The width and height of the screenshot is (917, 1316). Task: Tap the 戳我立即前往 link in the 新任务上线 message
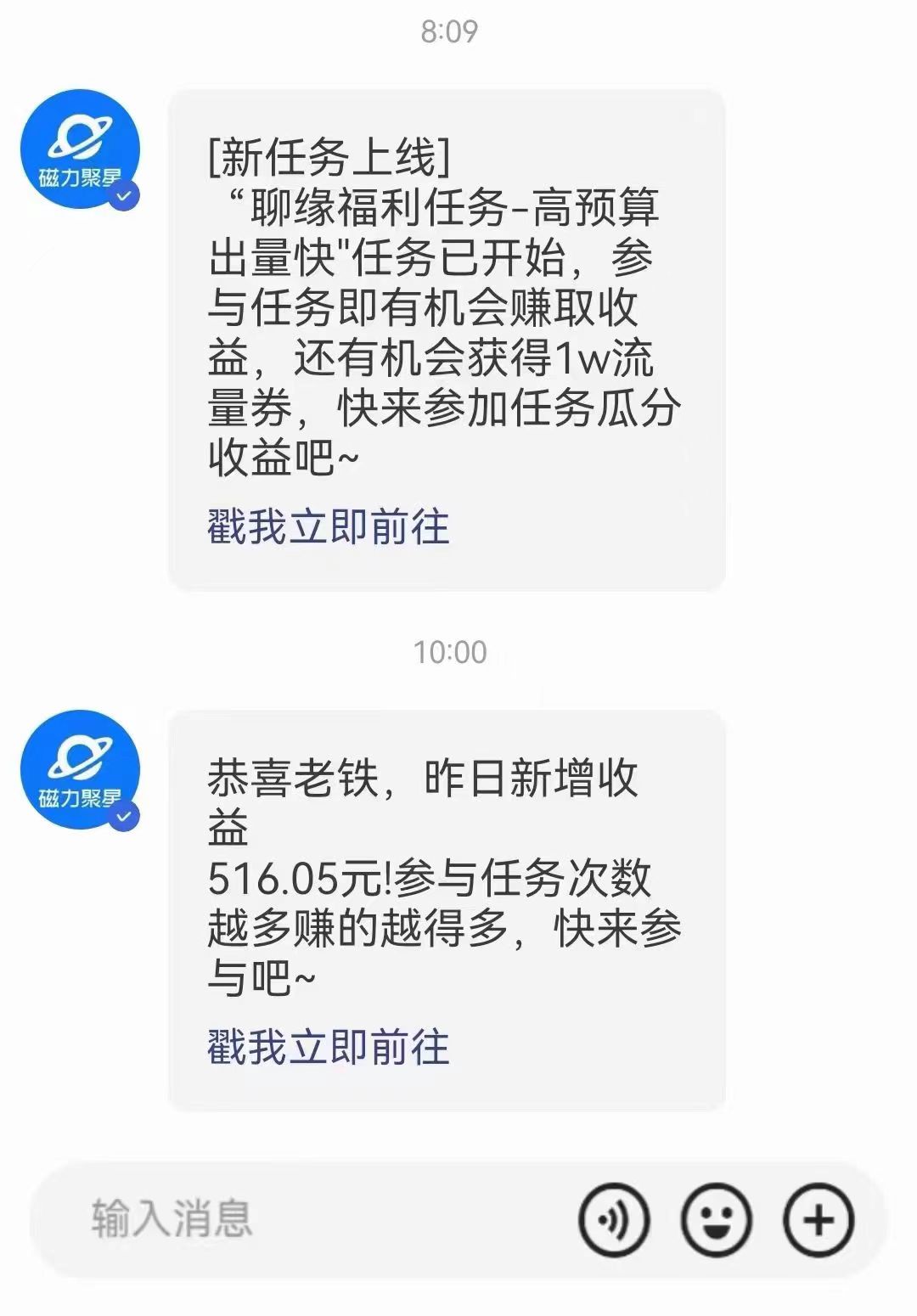[x=328, y=527]
